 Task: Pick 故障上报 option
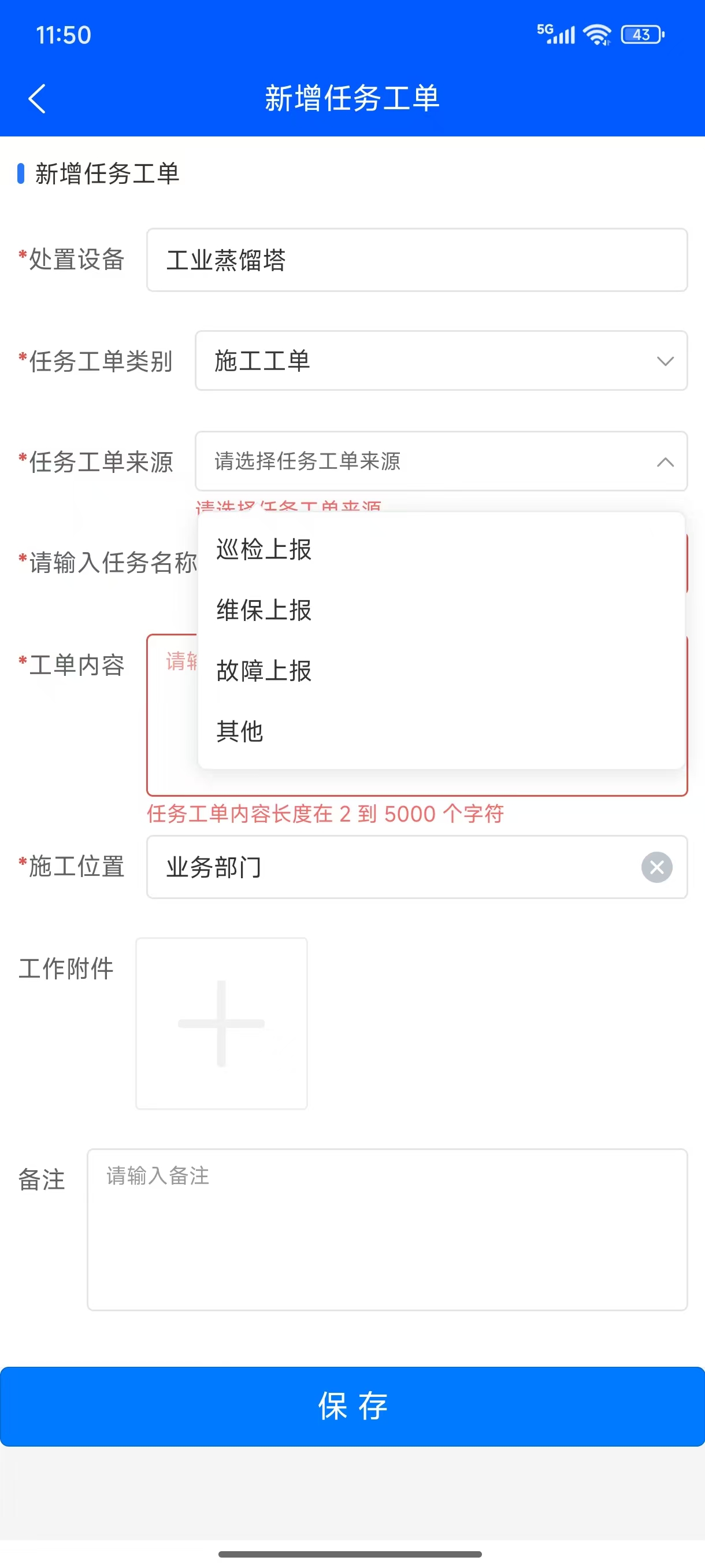click(x=264, y=671)
